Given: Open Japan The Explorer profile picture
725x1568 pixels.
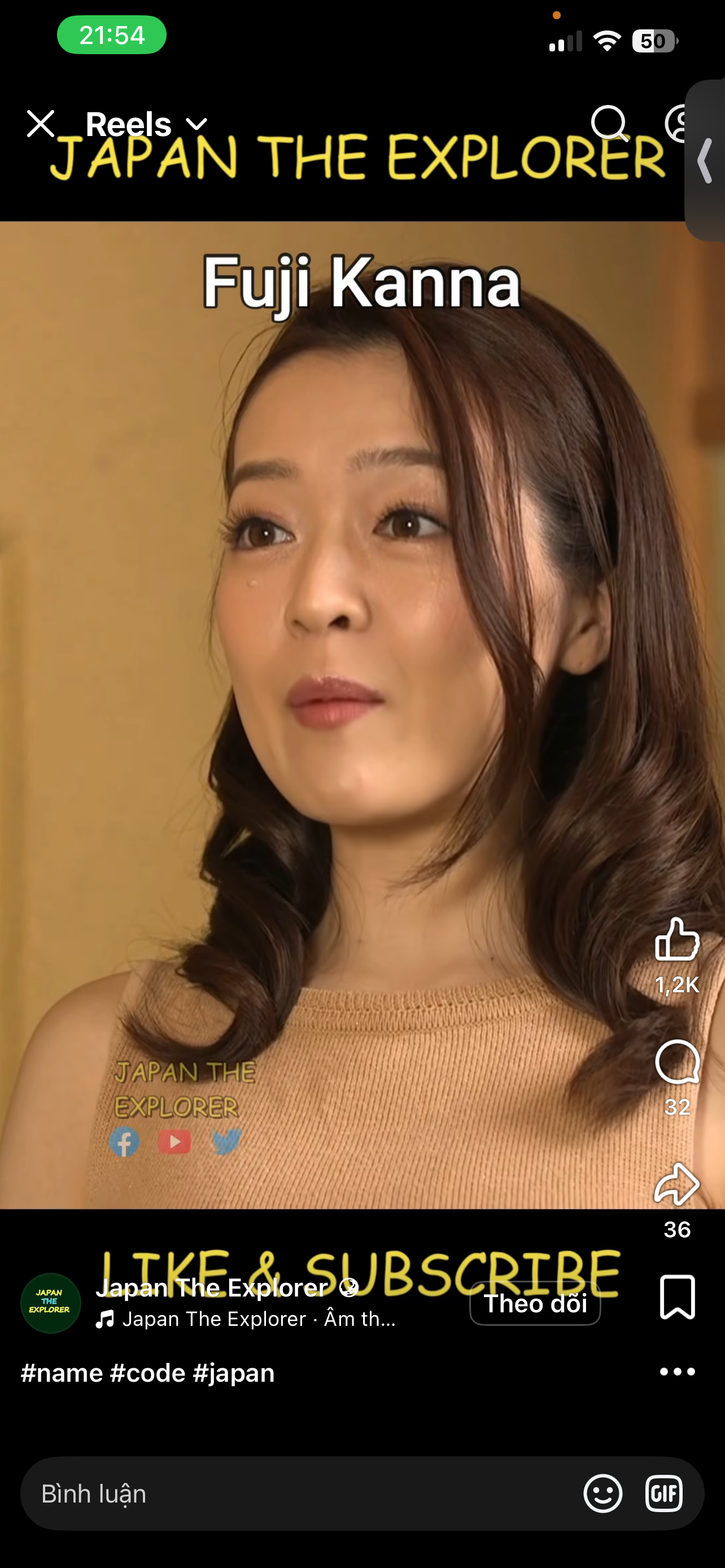Looking at the screenshot, I should 50,1303.
